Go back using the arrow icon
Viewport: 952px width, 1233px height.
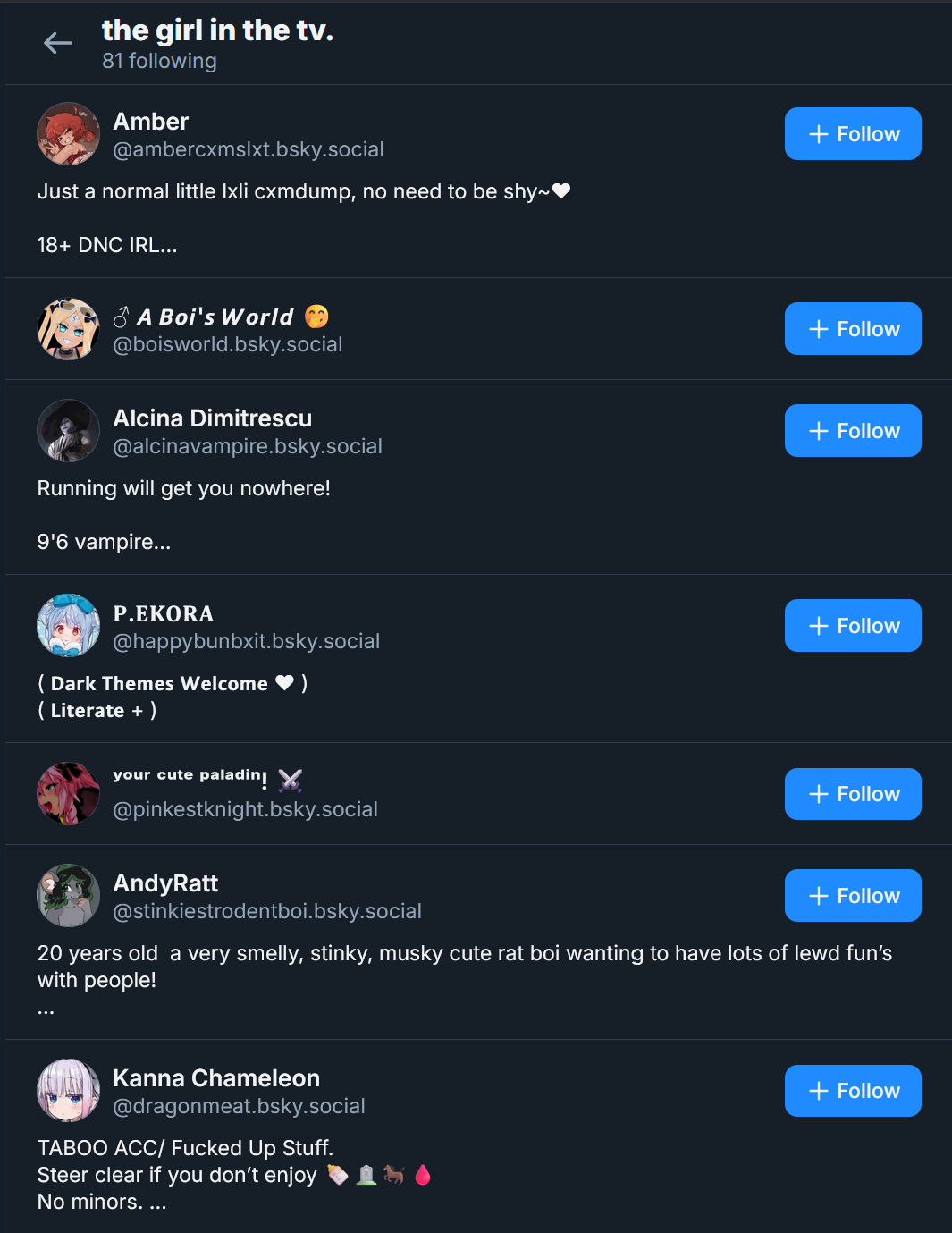pyautogui.click(x=58, y=43)
